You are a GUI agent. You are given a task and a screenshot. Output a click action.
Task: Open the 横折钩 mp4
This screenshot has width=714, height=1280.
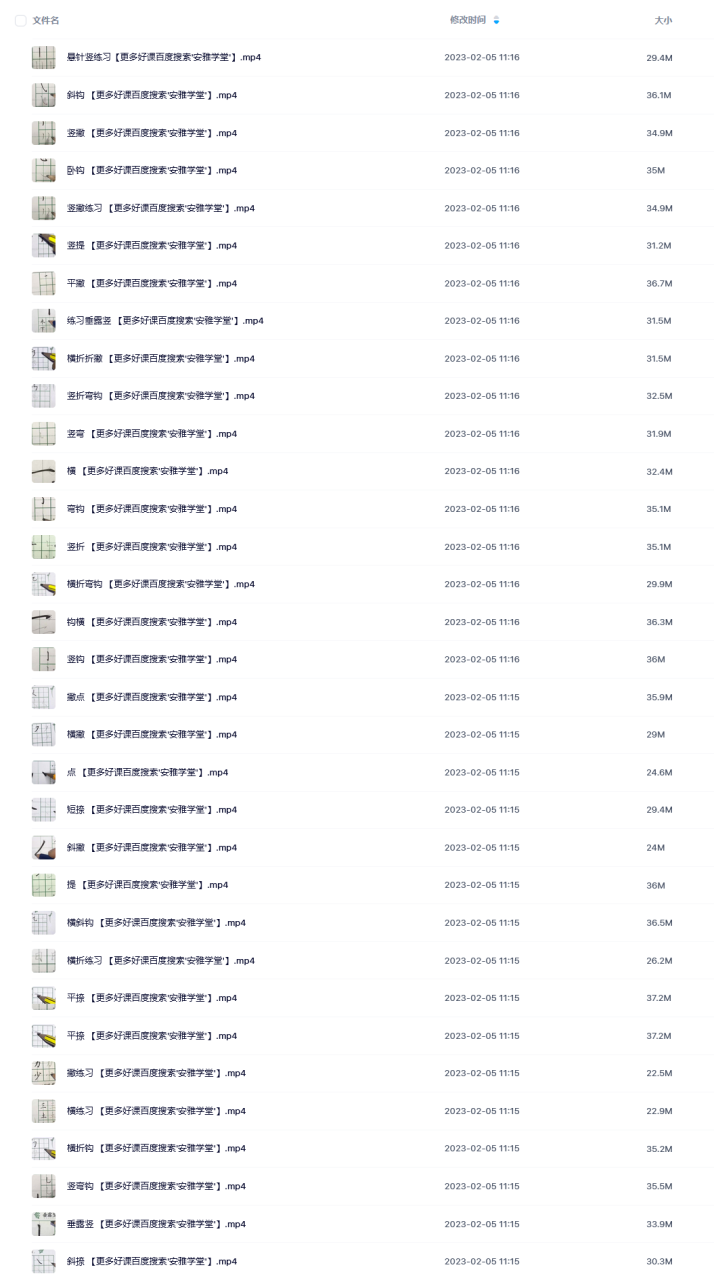click(x=156, y=1148)
